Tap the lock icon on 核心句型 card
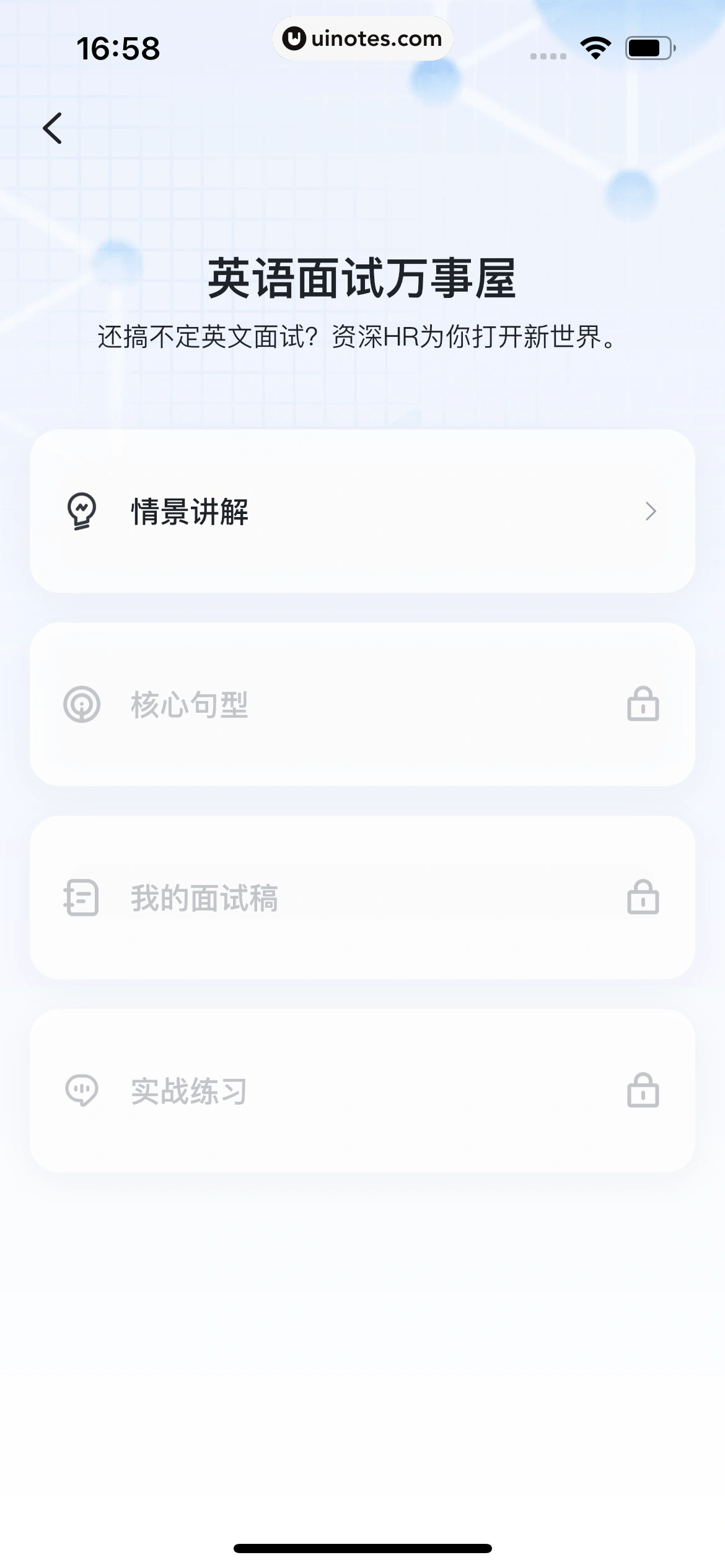This screenshot has width=725, height=1568. [x=643, y=705]
